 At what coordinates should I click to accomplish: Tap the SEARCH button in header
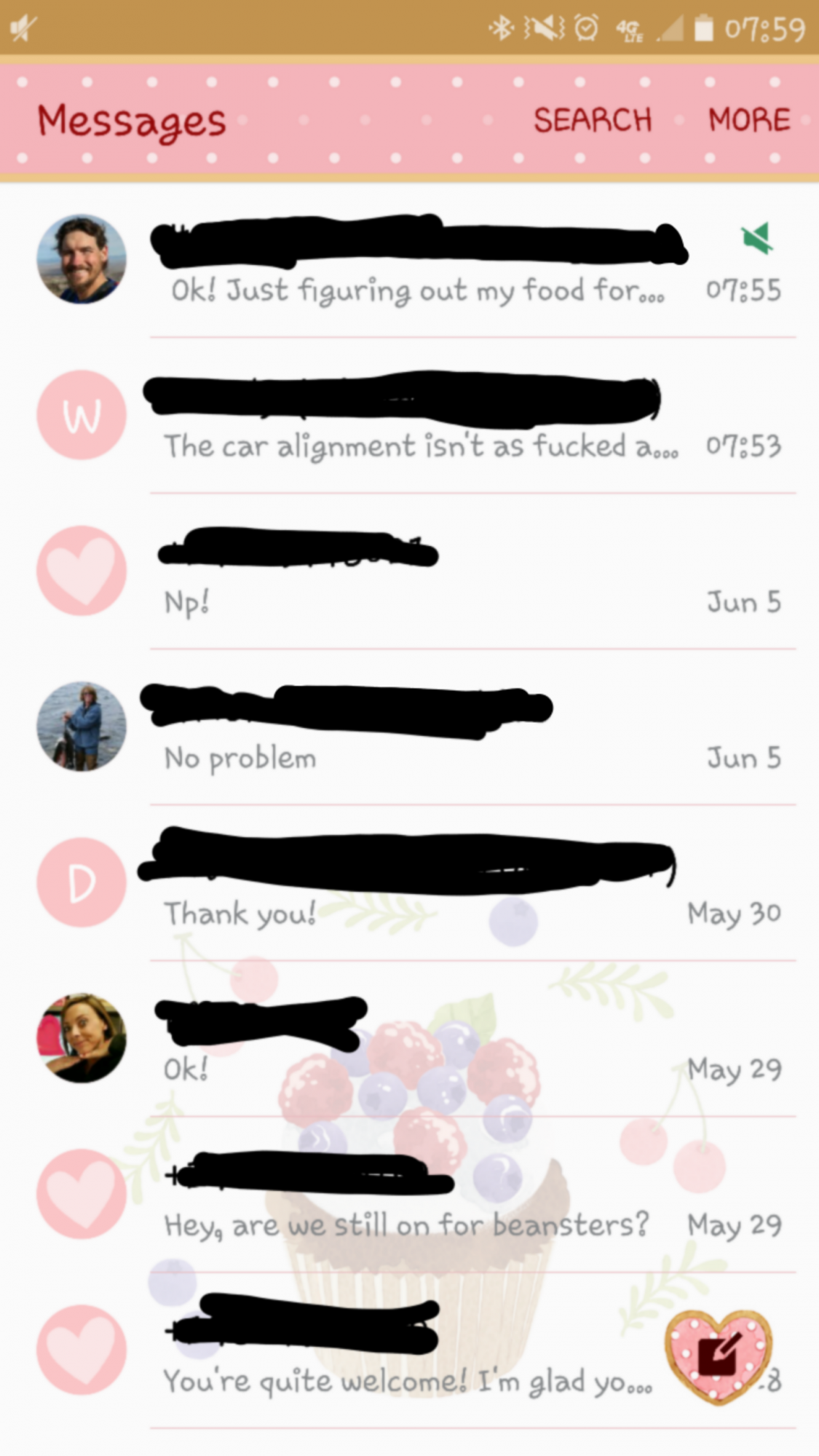point(593,120)
